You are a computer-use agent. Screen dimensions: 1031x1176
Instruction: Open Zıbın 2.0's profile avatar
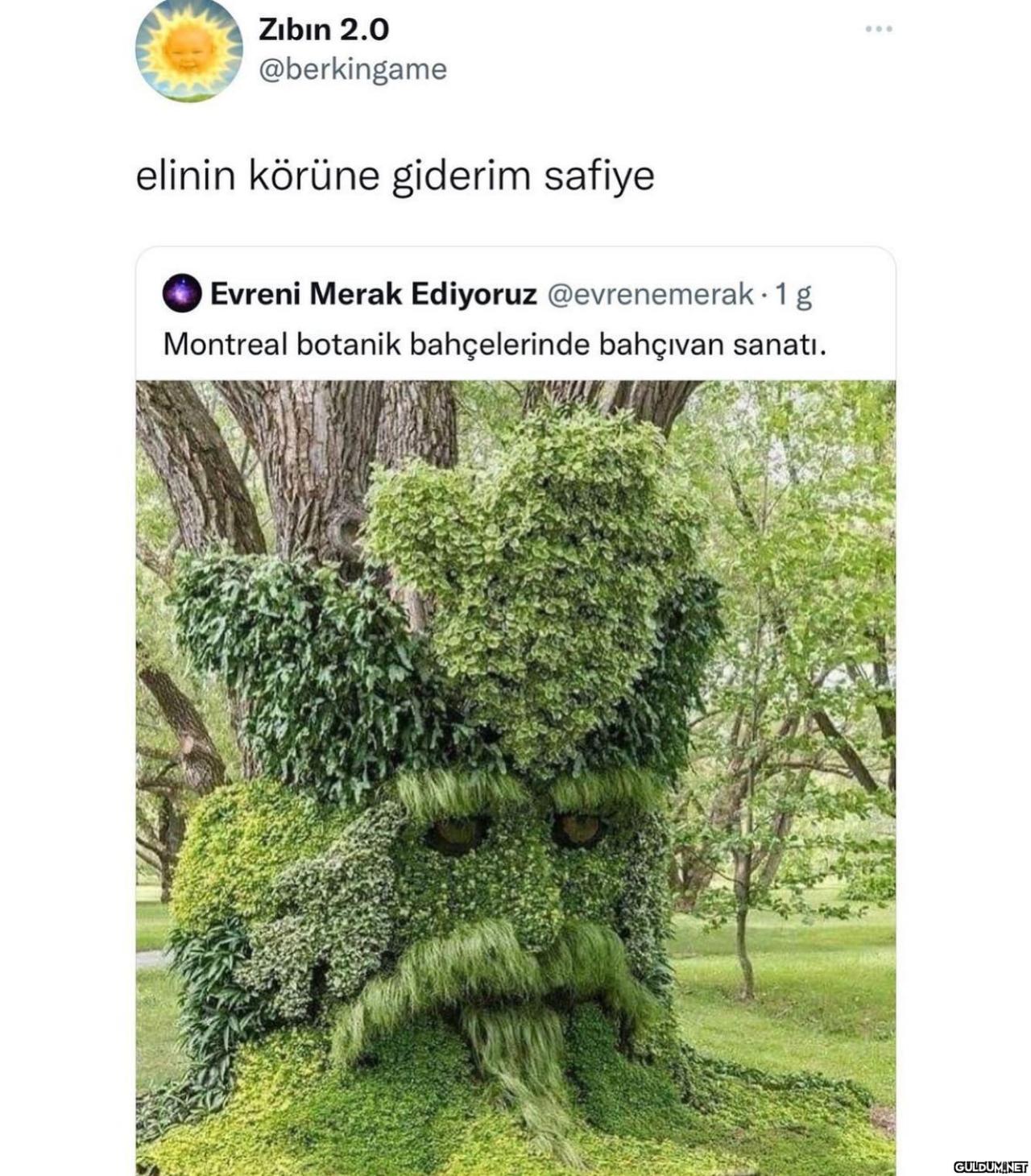pyautogui.click(x=188, y=49)
